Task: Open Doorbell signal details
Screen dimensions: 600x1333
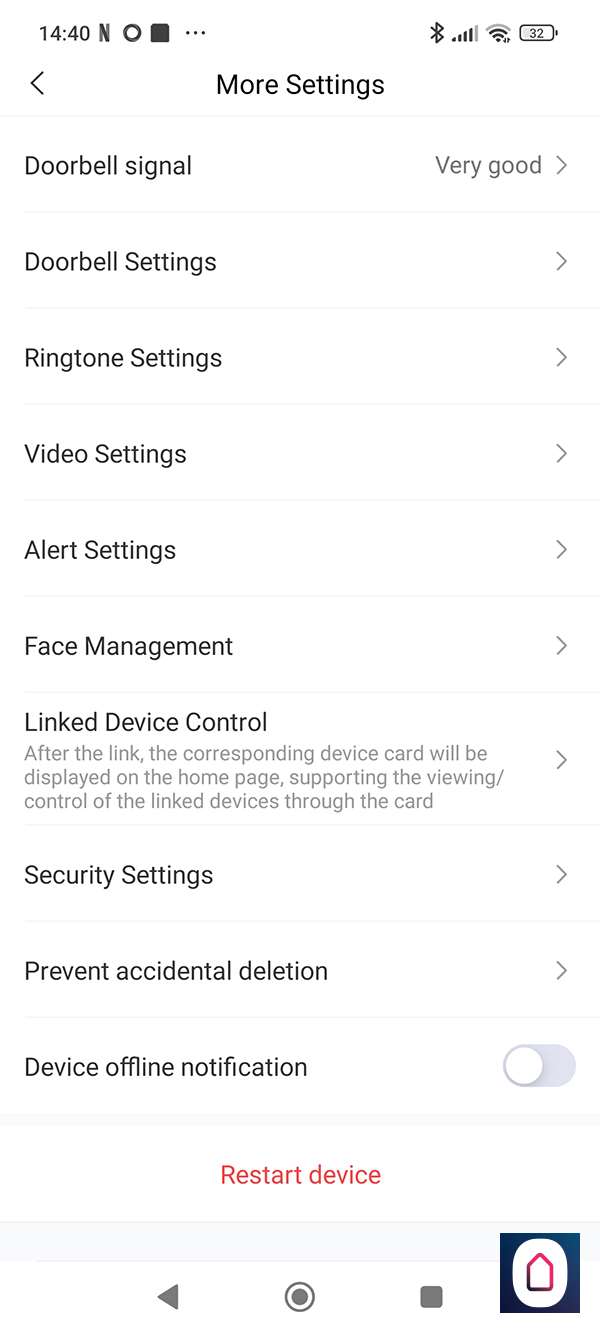Action: 300,166
